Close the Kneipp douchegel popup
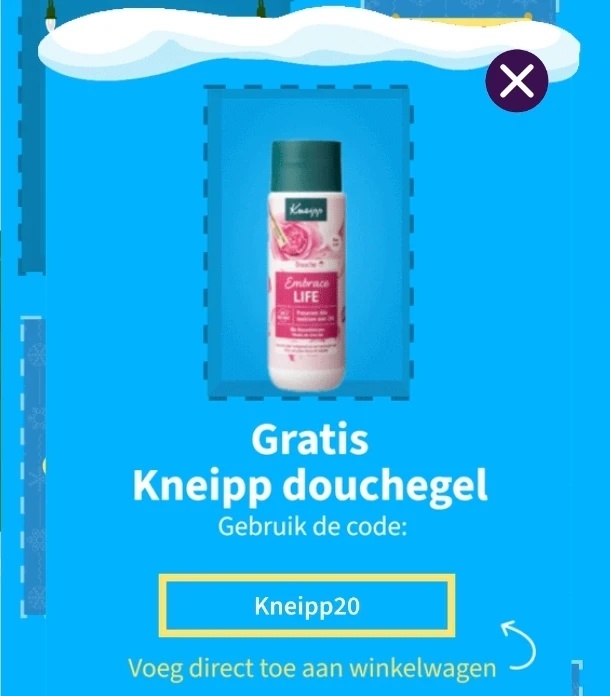Viewport: 610px width, 696px height. coord(517,81)
